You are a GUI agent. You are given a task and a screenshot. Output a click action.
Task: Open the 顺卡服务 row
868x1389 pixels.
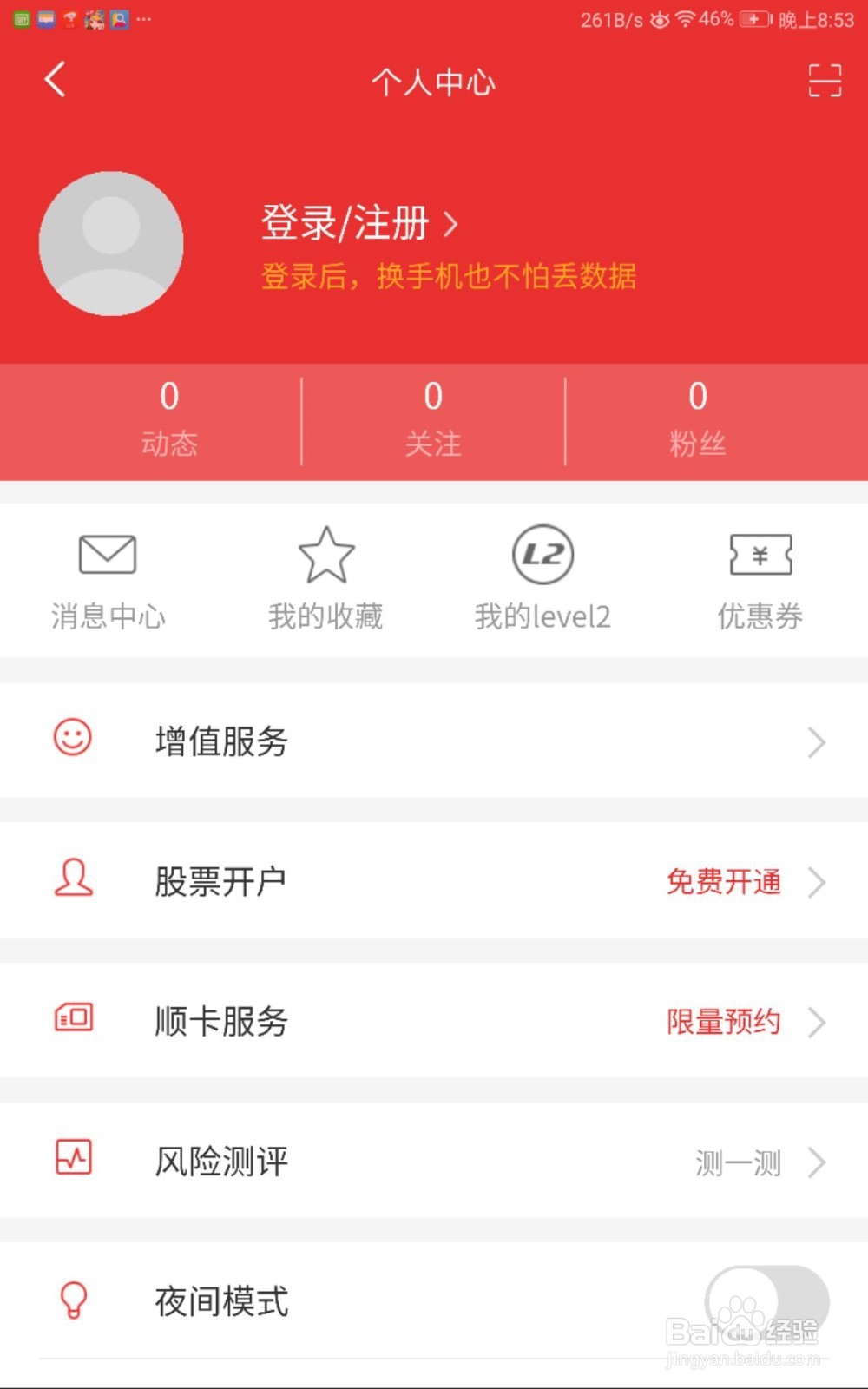(434, 1021)
